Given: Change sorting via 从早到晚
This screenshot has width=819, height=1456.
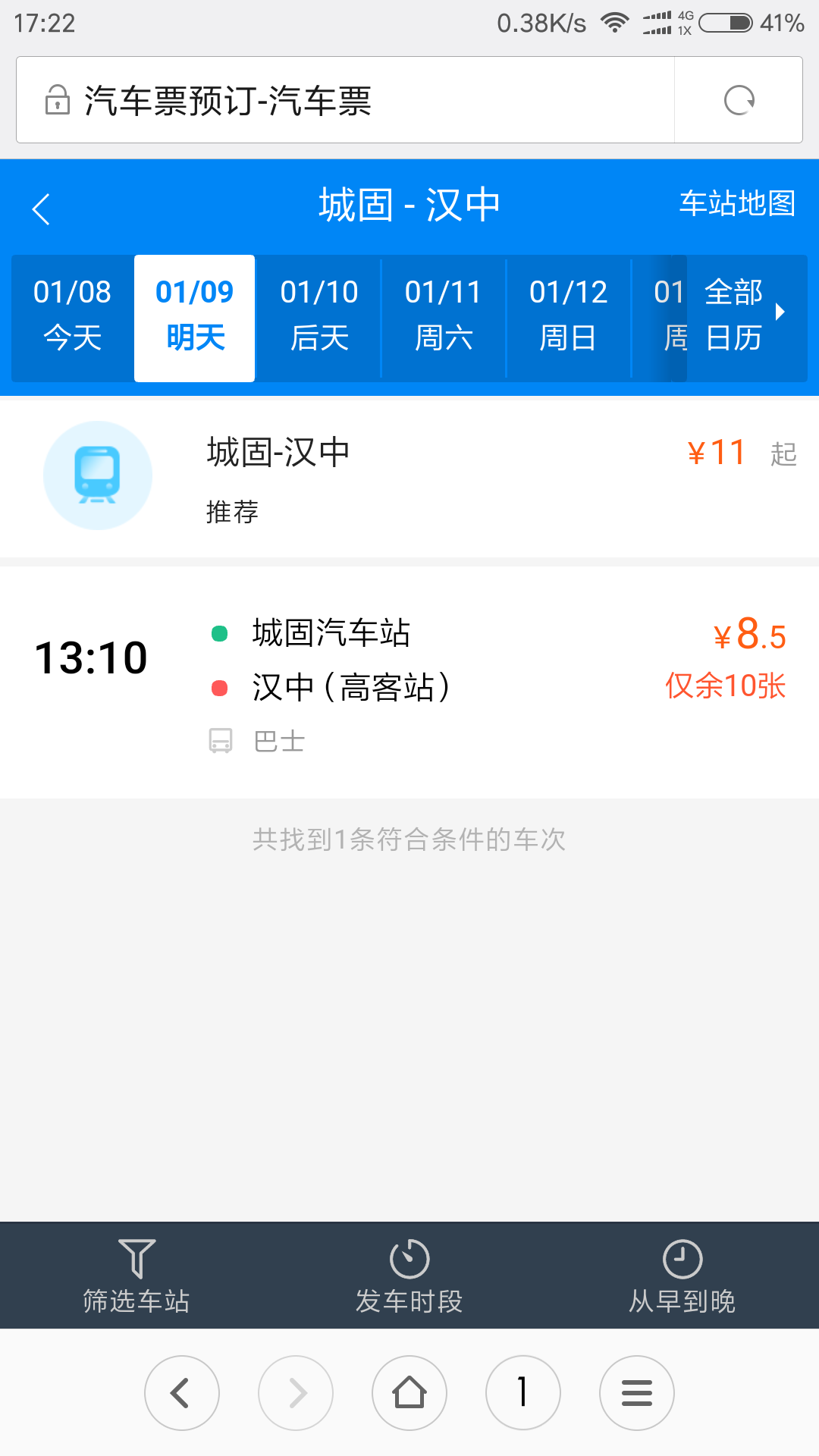Looking at the screenshot, I should [x=682, y=1276].
